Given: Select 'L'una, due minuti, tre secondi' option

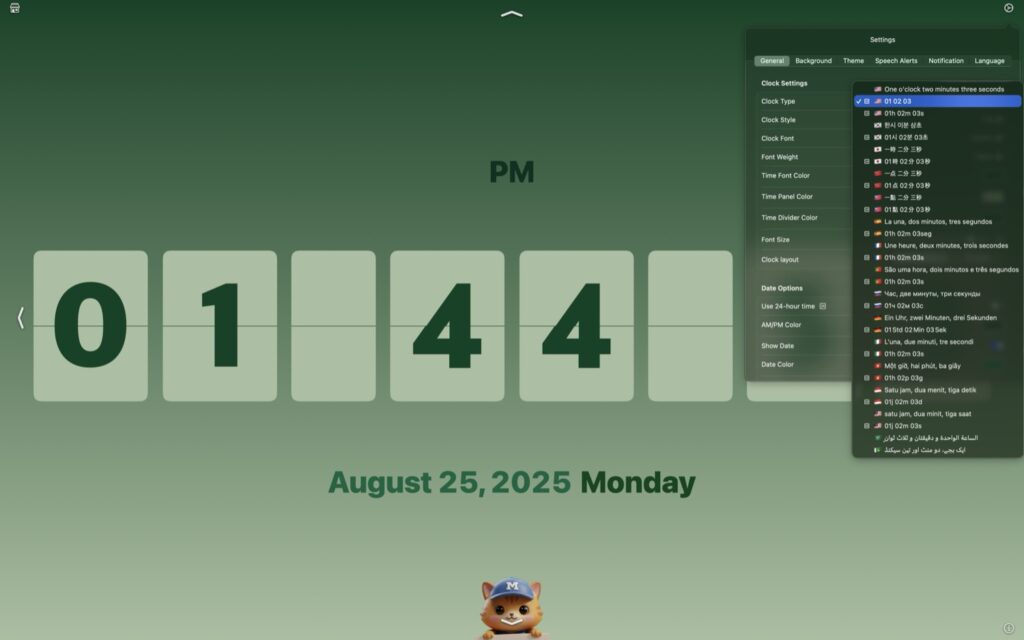Looking at the screenshot, I should click(x=929, y=341).
